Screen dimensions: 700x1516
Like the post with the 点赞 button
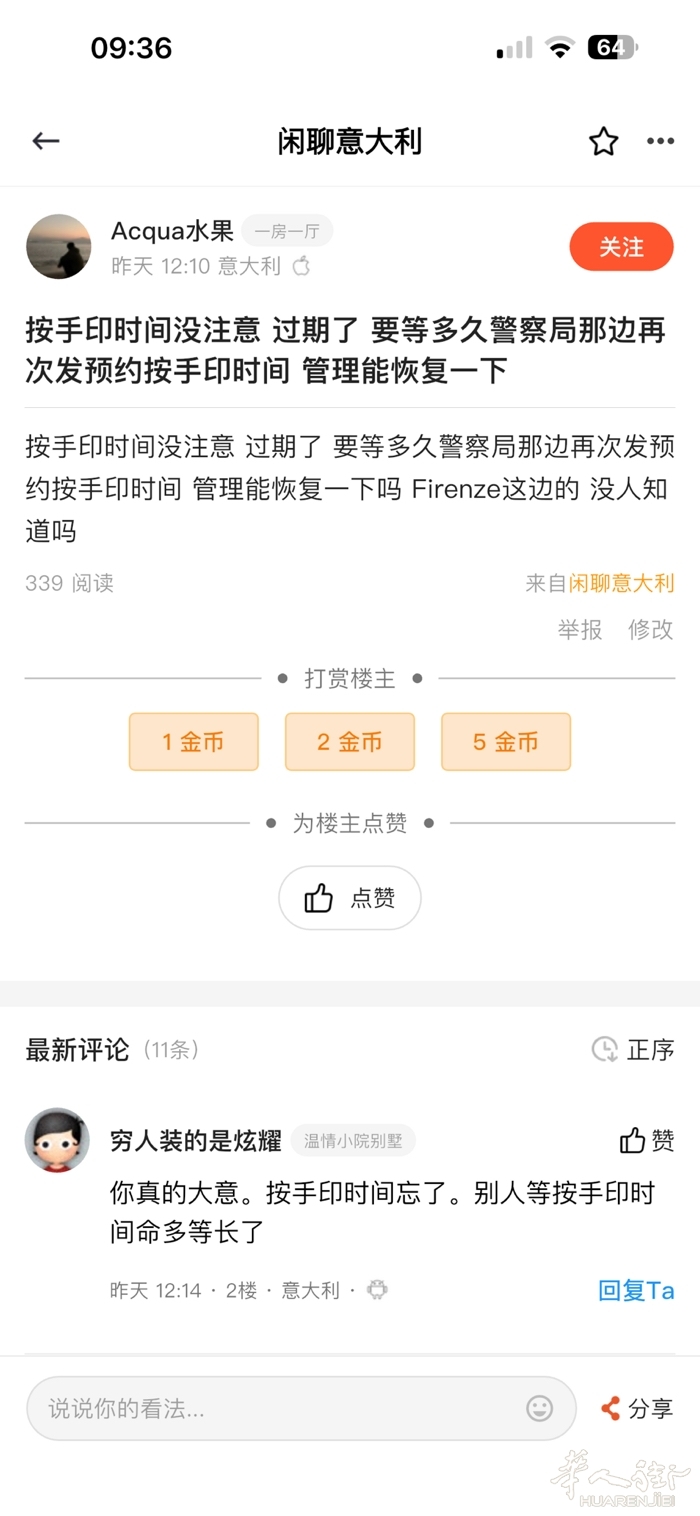click(350, 897)
